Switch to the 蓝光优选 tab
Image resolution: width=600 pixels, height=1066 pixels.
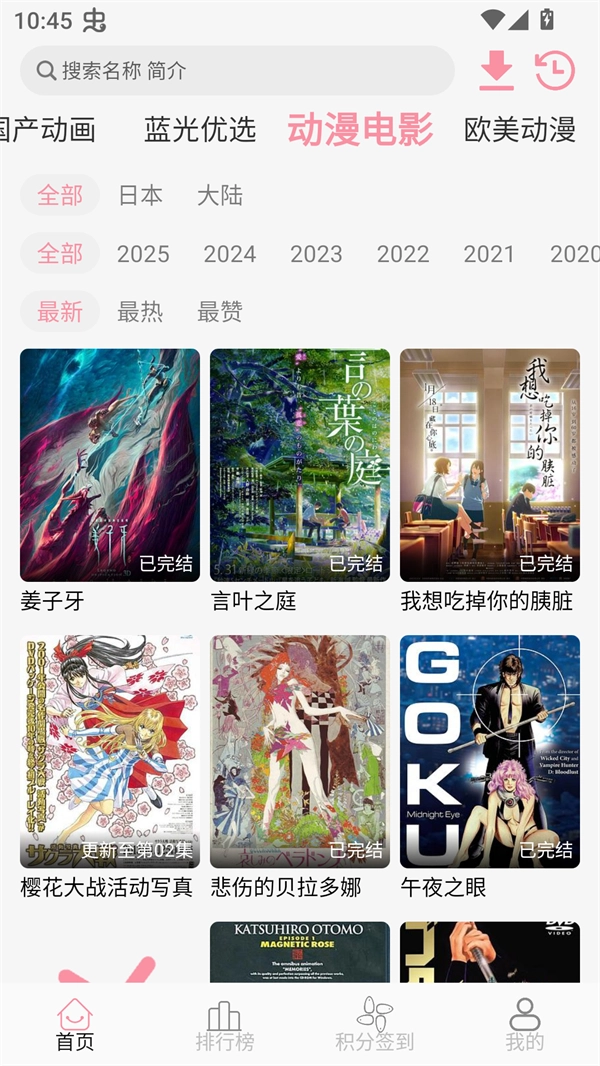tap(200, 129)
